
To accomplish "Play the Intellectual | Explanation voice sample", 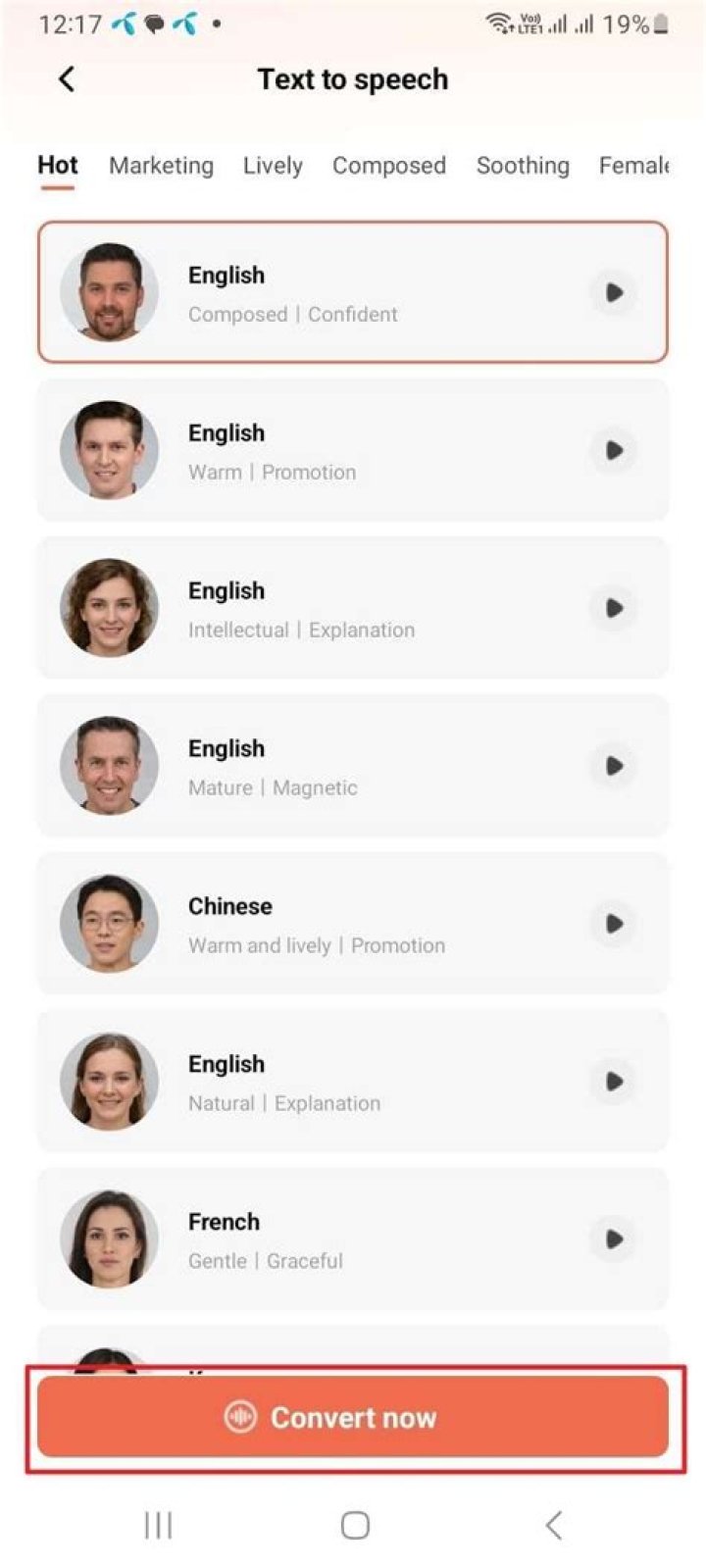I will click(x=614, y=608).
